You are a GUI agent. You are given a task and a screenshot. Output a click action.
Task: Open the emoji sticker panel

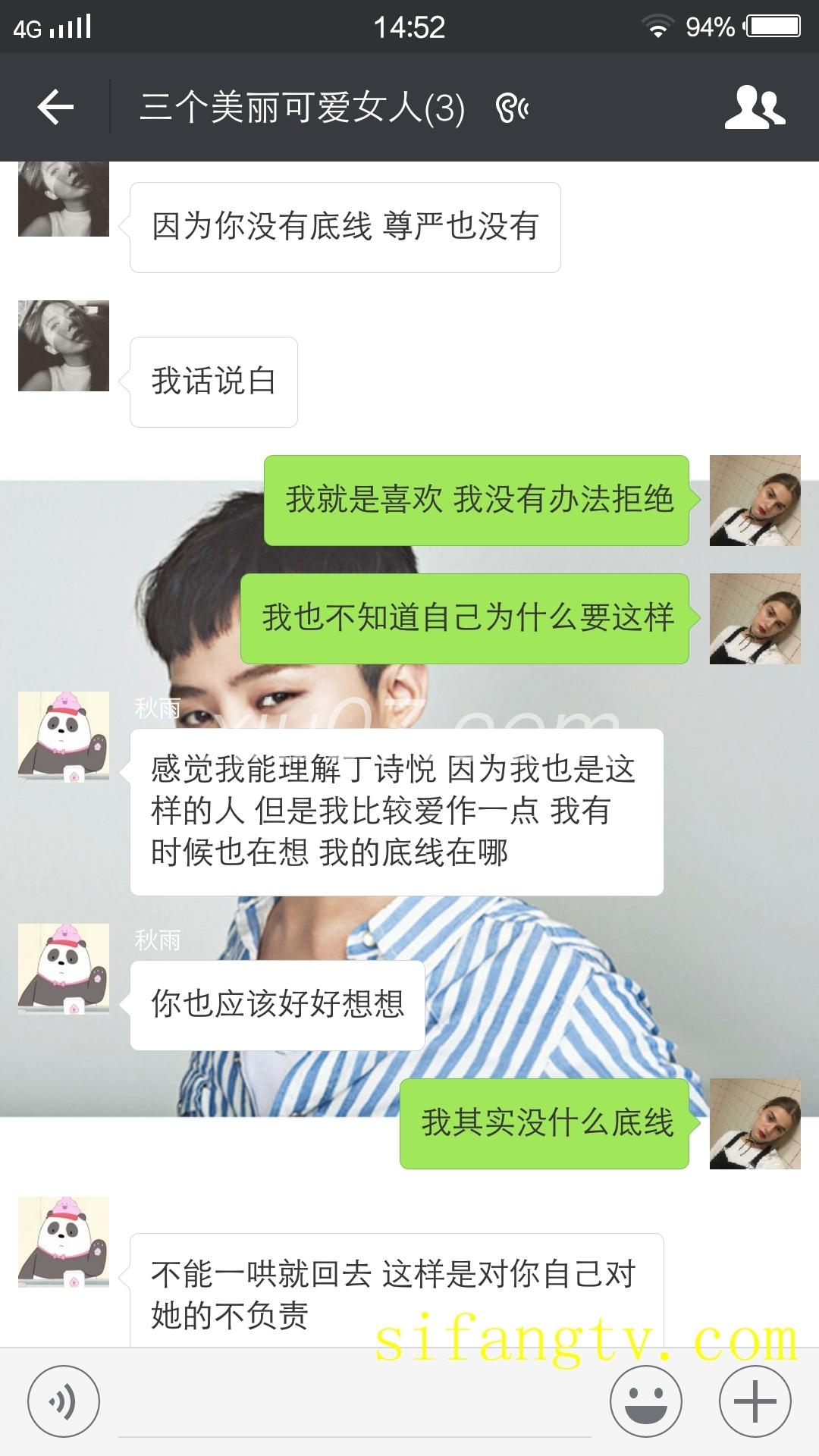(645, 1401)
